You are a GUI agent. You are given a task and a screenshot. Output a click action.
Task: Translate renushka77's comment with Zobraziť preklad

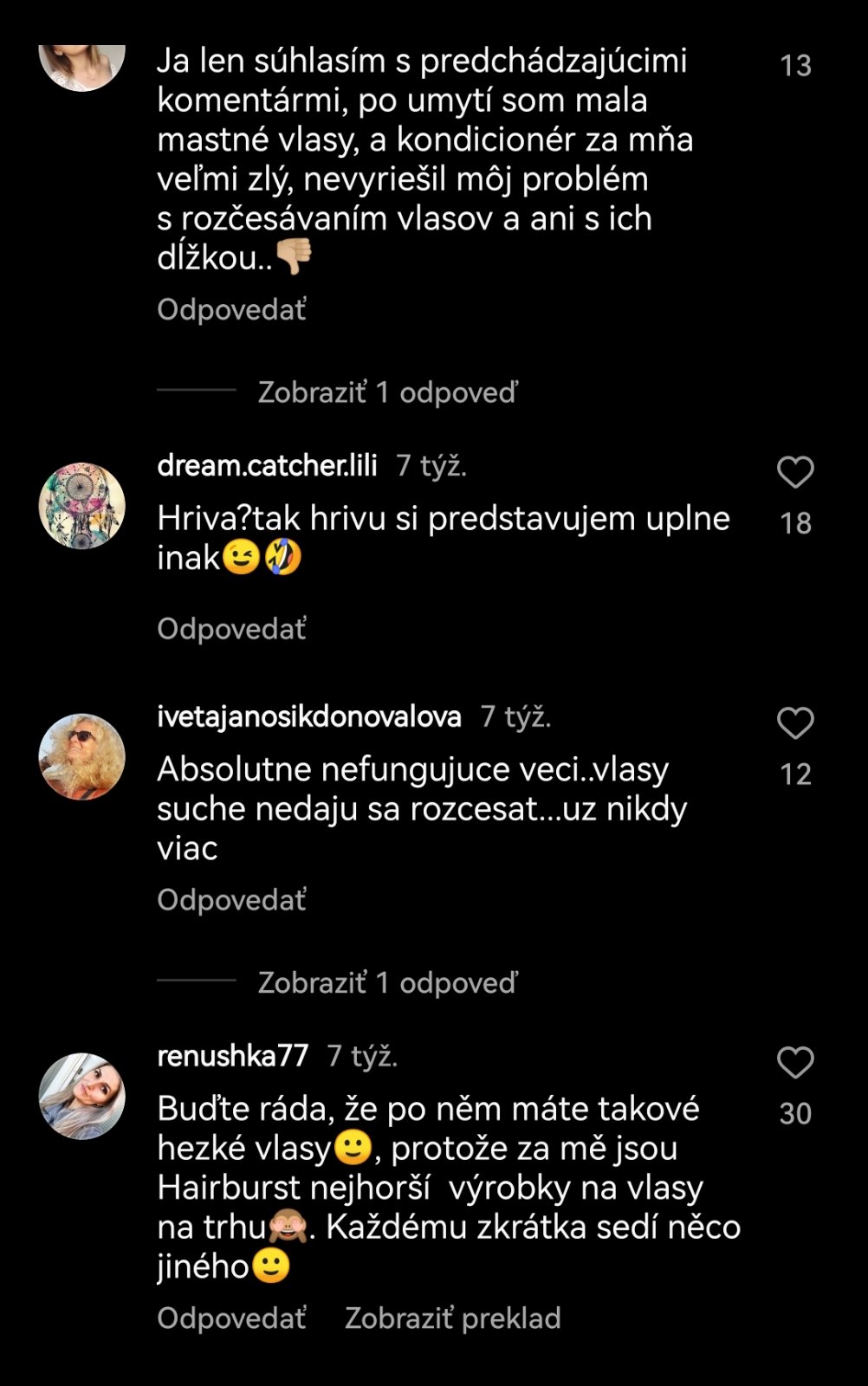452,1318
